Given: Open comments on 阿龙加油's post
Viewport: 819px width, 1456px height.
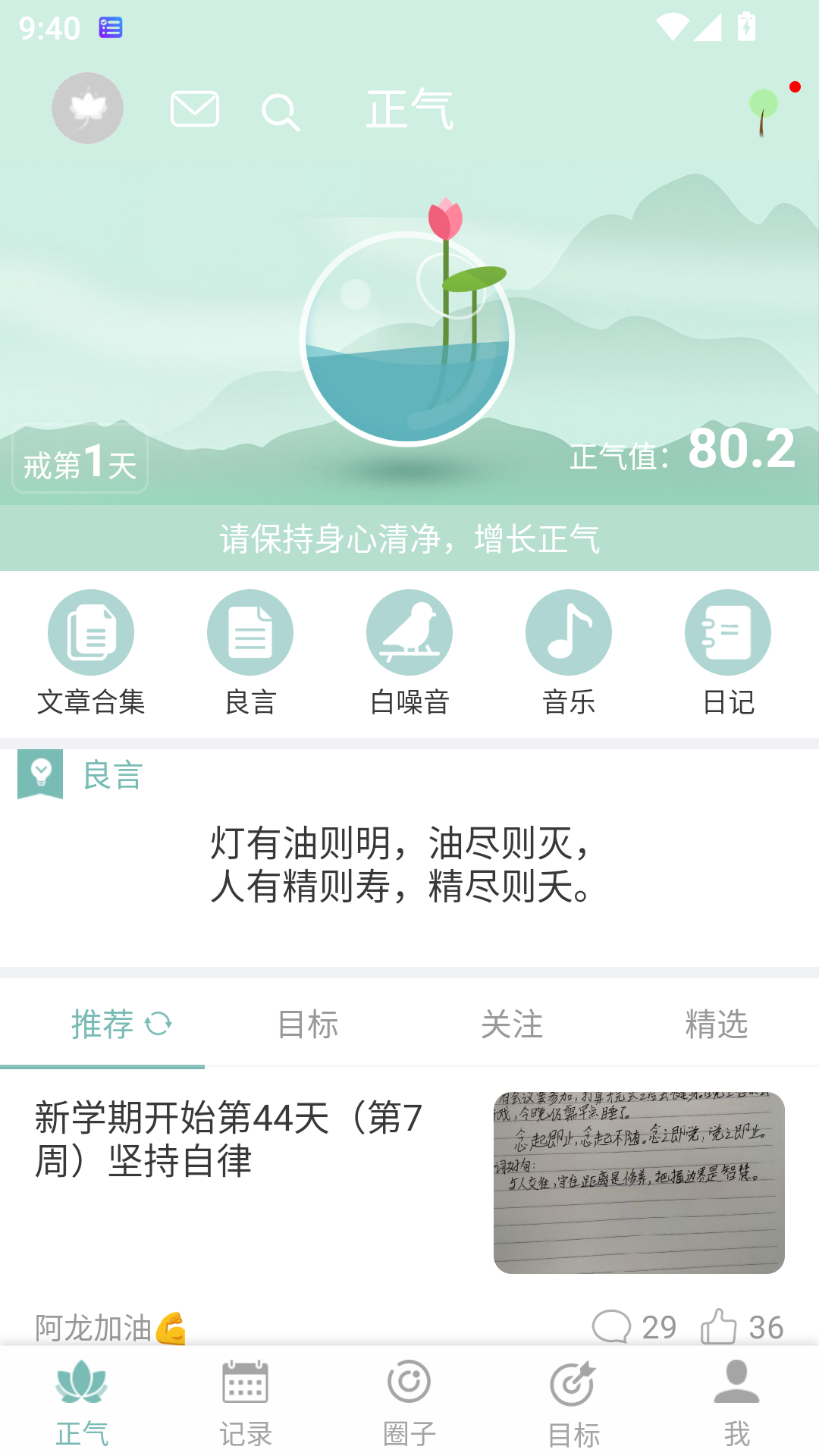Looking at the screenshot, I should click(x=611, y=1327).
